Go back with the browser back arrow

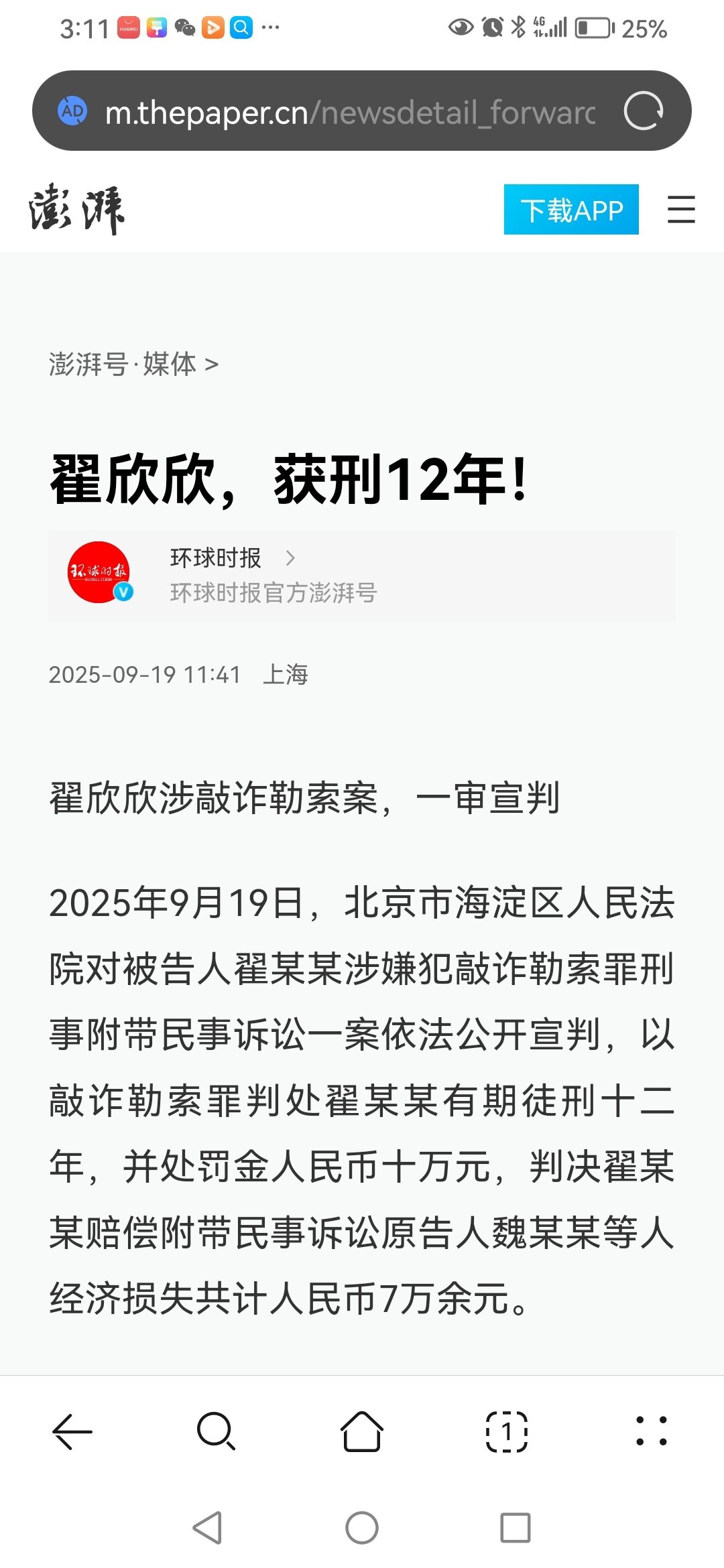[72, 1431]
